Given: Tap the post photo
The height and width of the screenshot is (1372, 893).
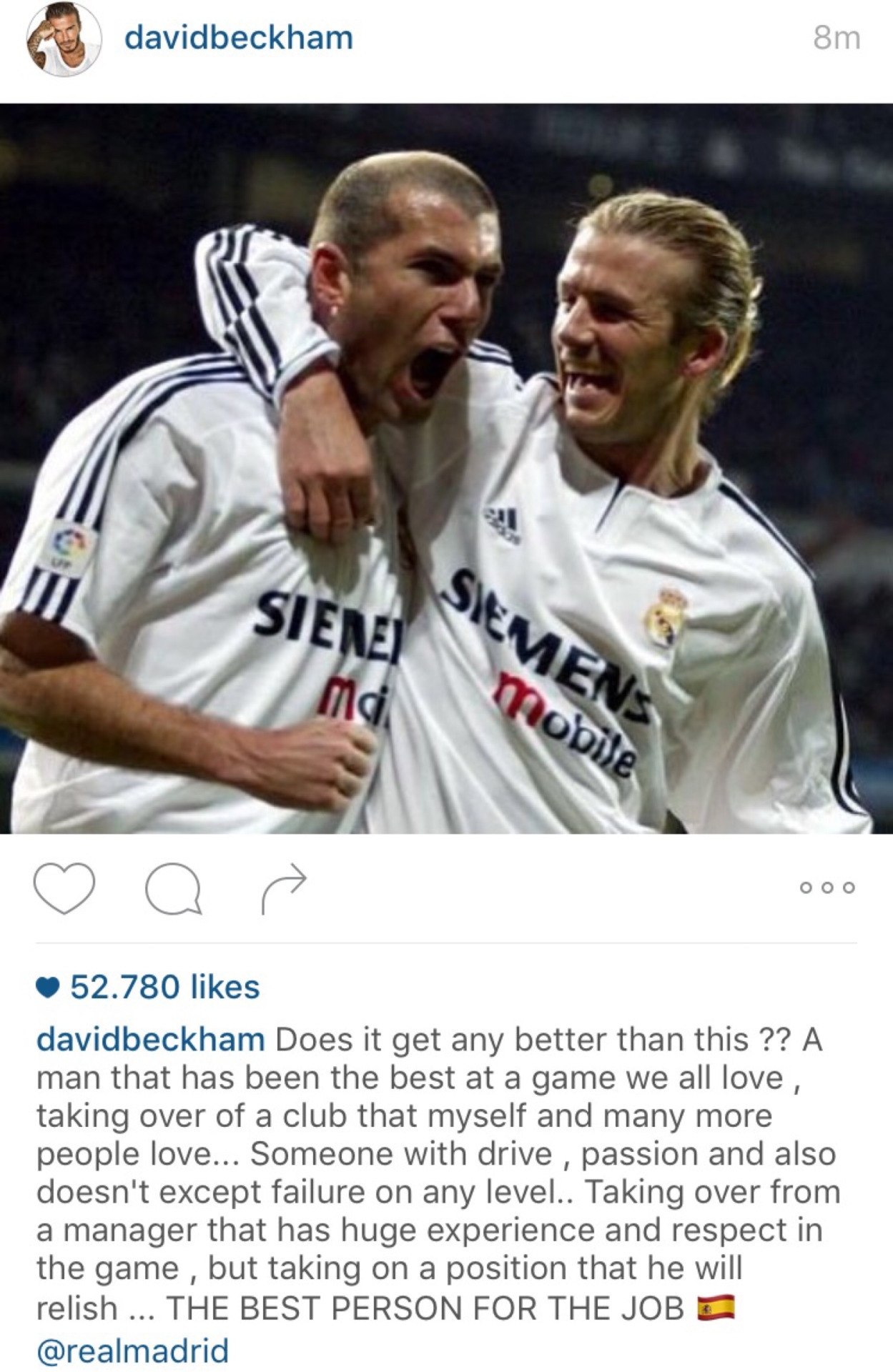Looking at the screenshot, I should click(x=446, y=469).
